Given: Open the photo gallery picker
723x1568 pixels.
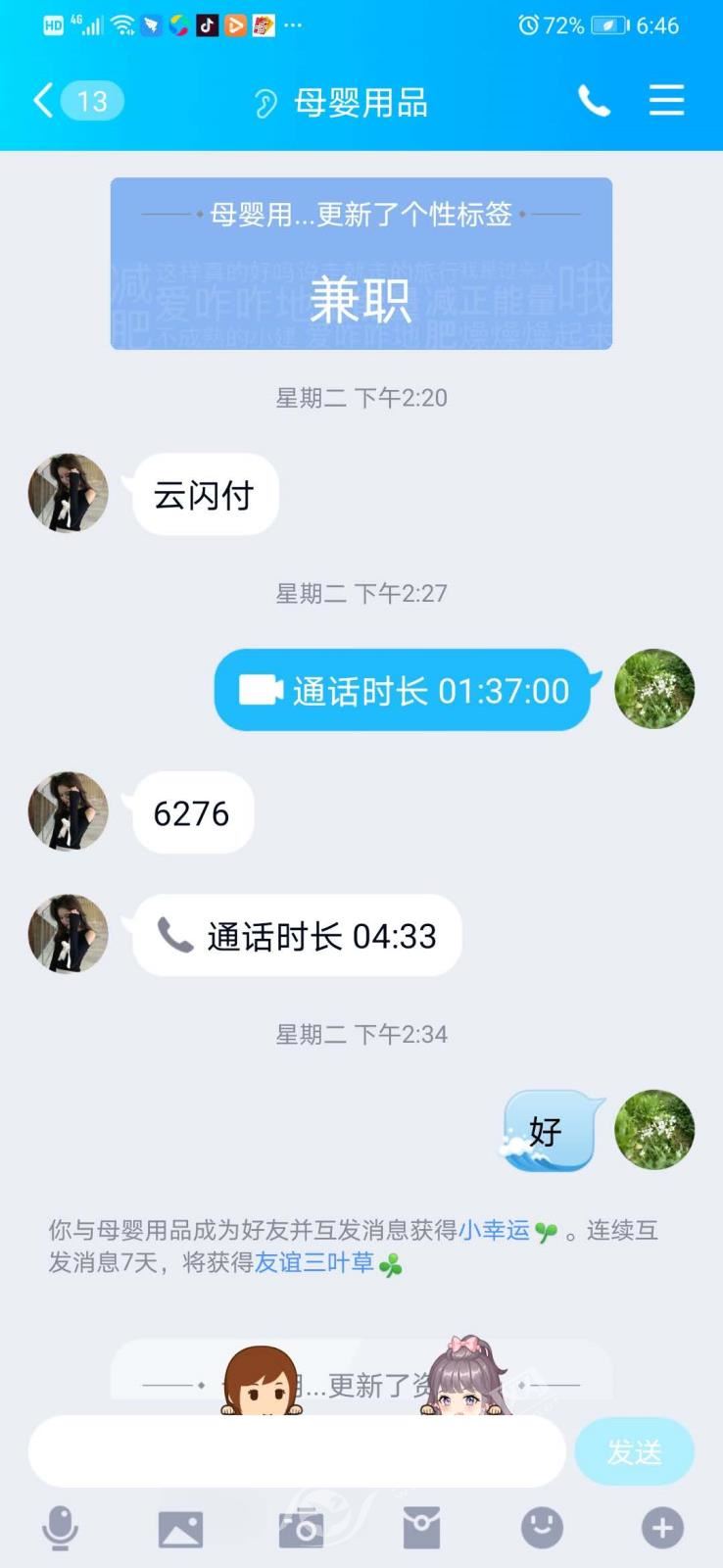Looking at the screenshot, I should point(180,1528).
